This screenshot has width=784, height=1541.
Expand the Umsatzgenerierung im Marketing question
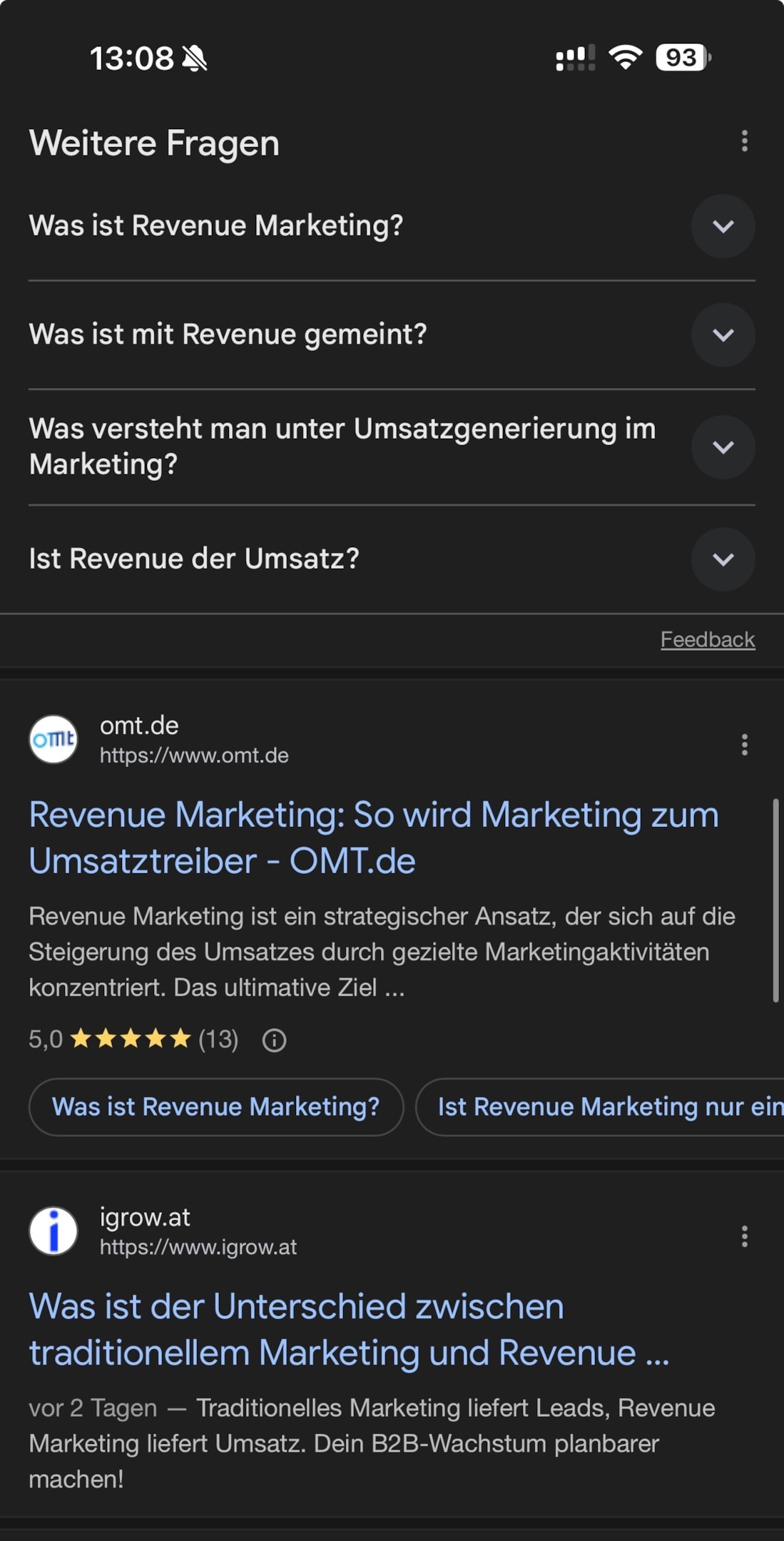(x=722, y=447)
